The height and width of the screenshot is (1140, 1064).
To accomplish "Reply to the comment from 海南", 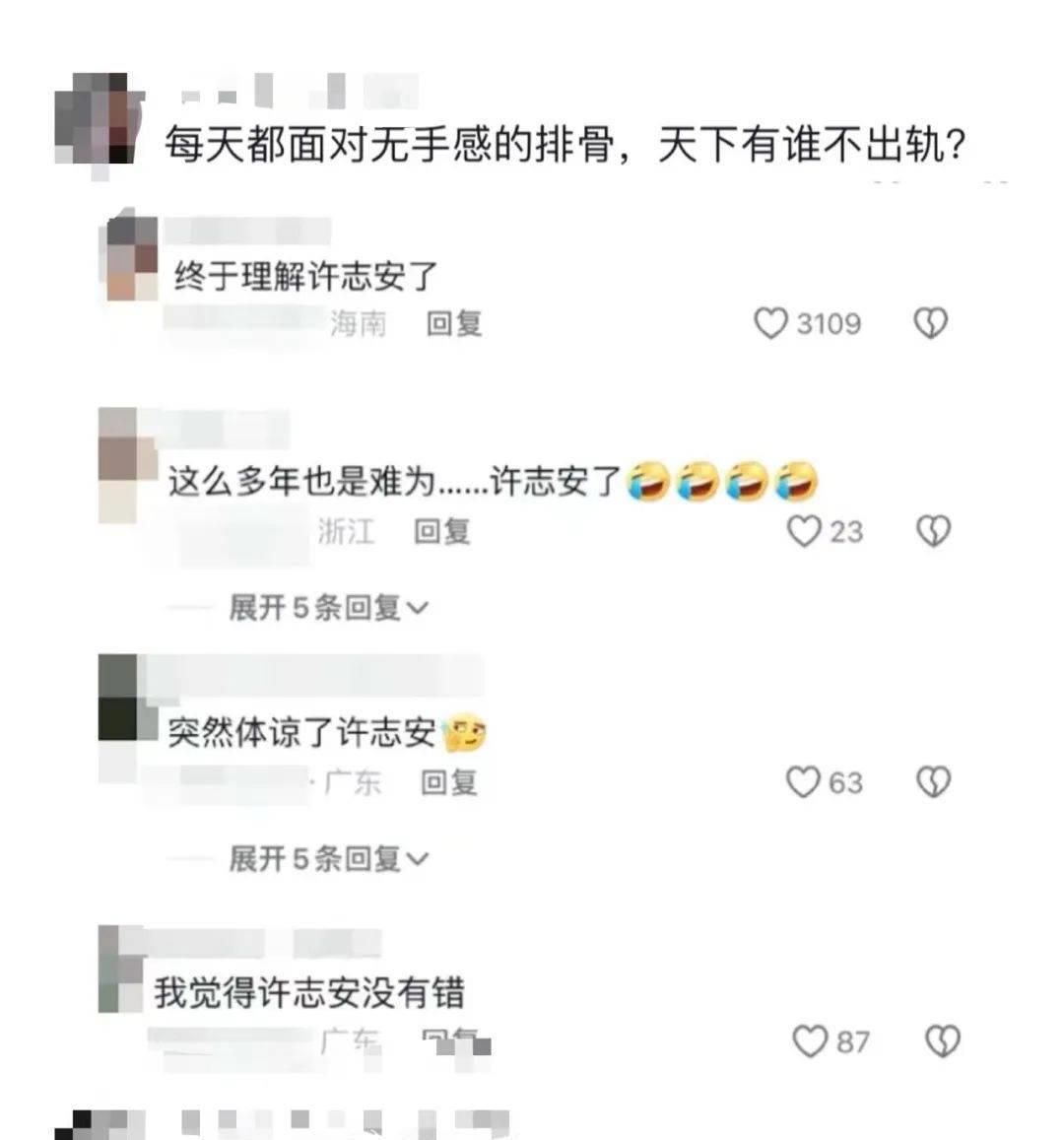I will click(453, 323).
